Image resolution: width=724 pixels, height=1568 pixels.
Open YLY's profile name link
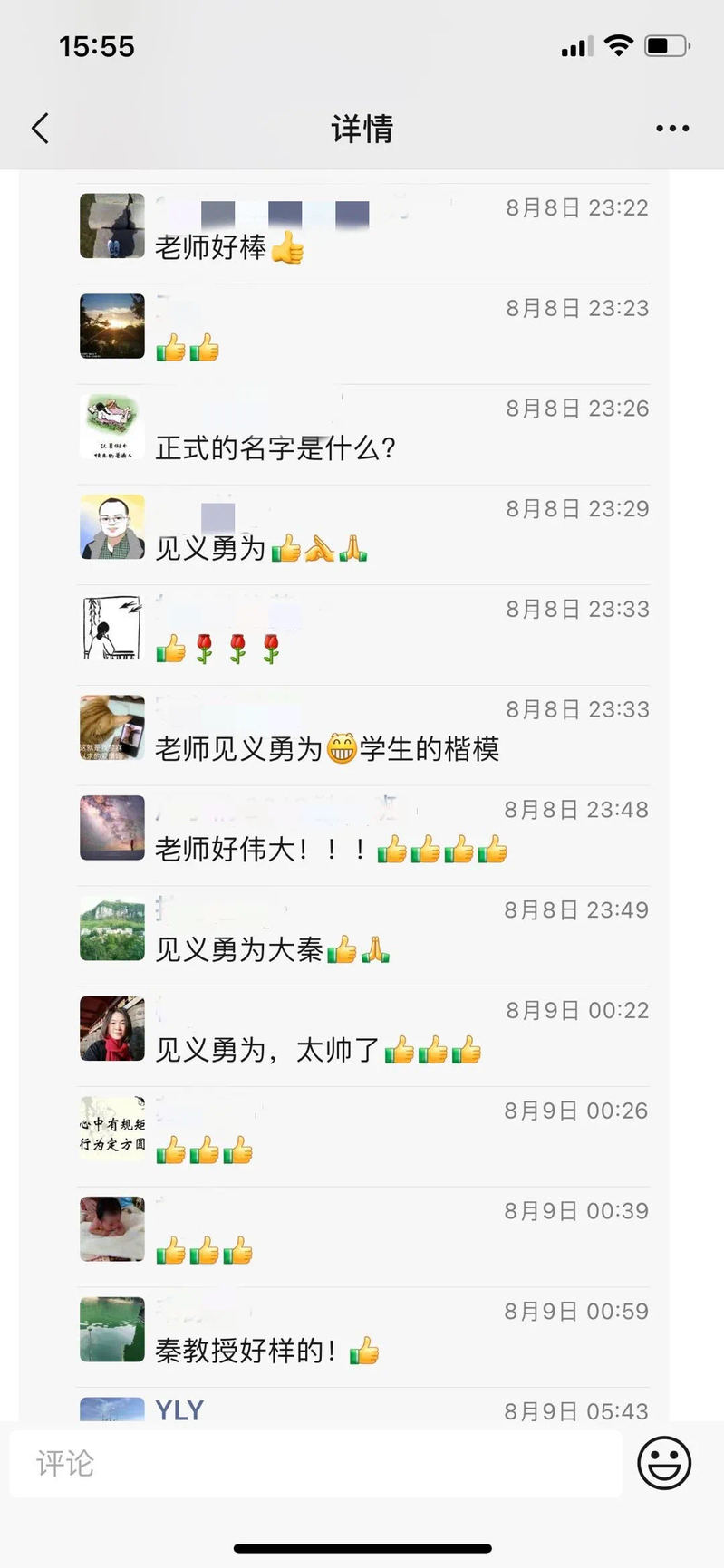click(x=179, y=1409)
